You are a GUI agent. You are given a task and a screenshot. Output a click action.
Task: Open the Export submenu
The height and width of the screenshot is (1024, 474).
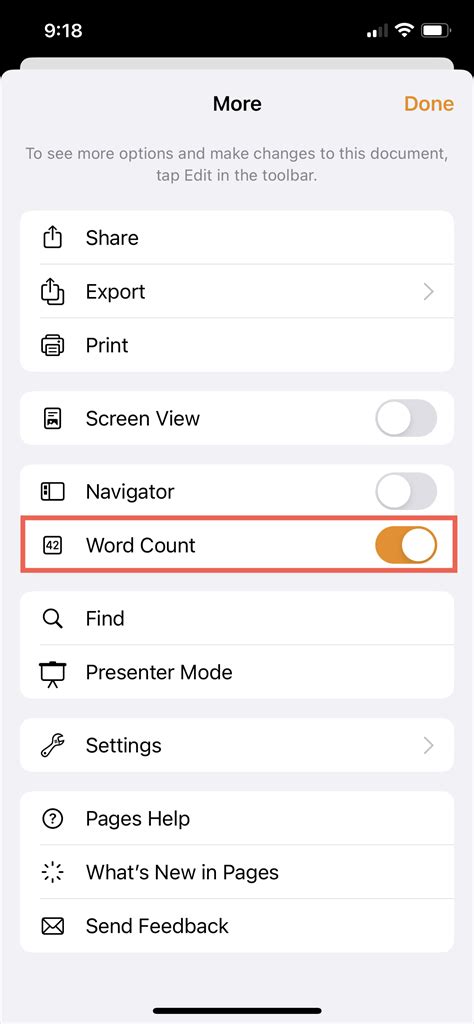[x=237, y=291]
